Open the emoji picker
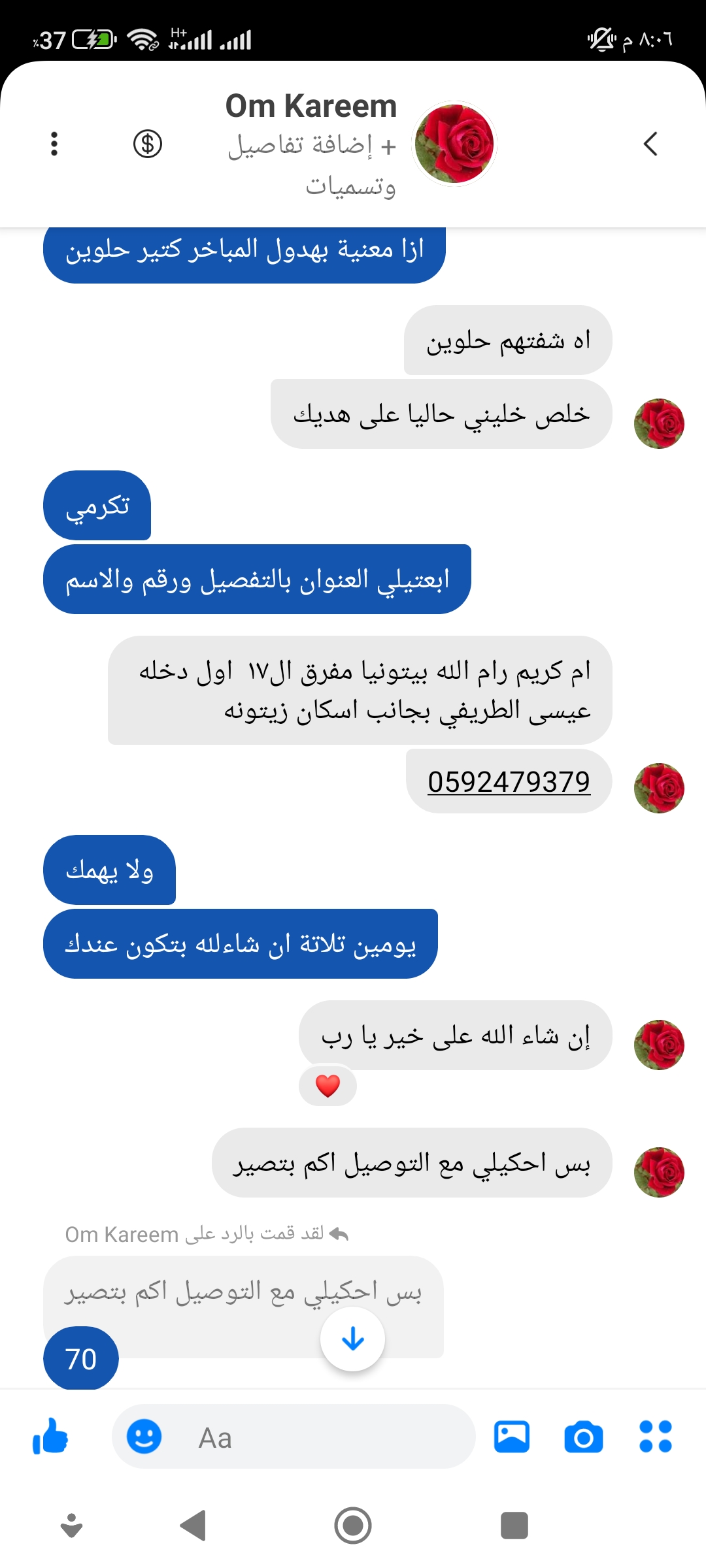 pyautogui.click(x=144, y=1437)
